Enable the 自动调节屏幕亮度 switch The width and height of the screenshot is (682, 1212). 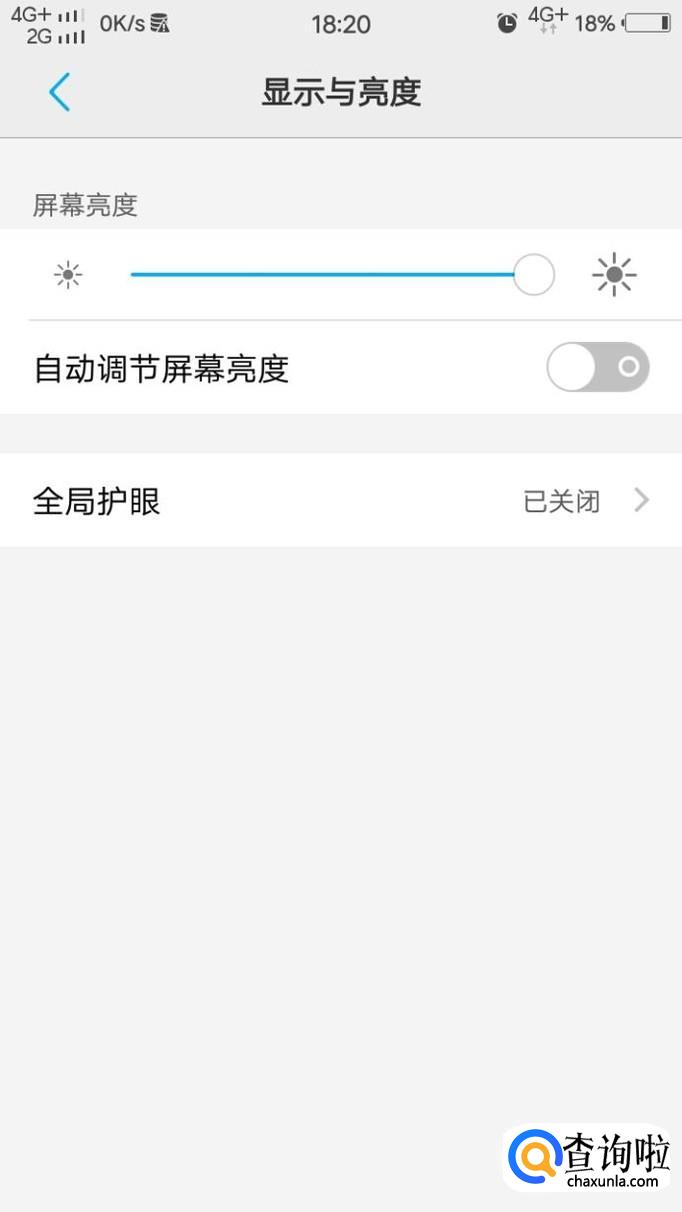click(x=597, y=367)
